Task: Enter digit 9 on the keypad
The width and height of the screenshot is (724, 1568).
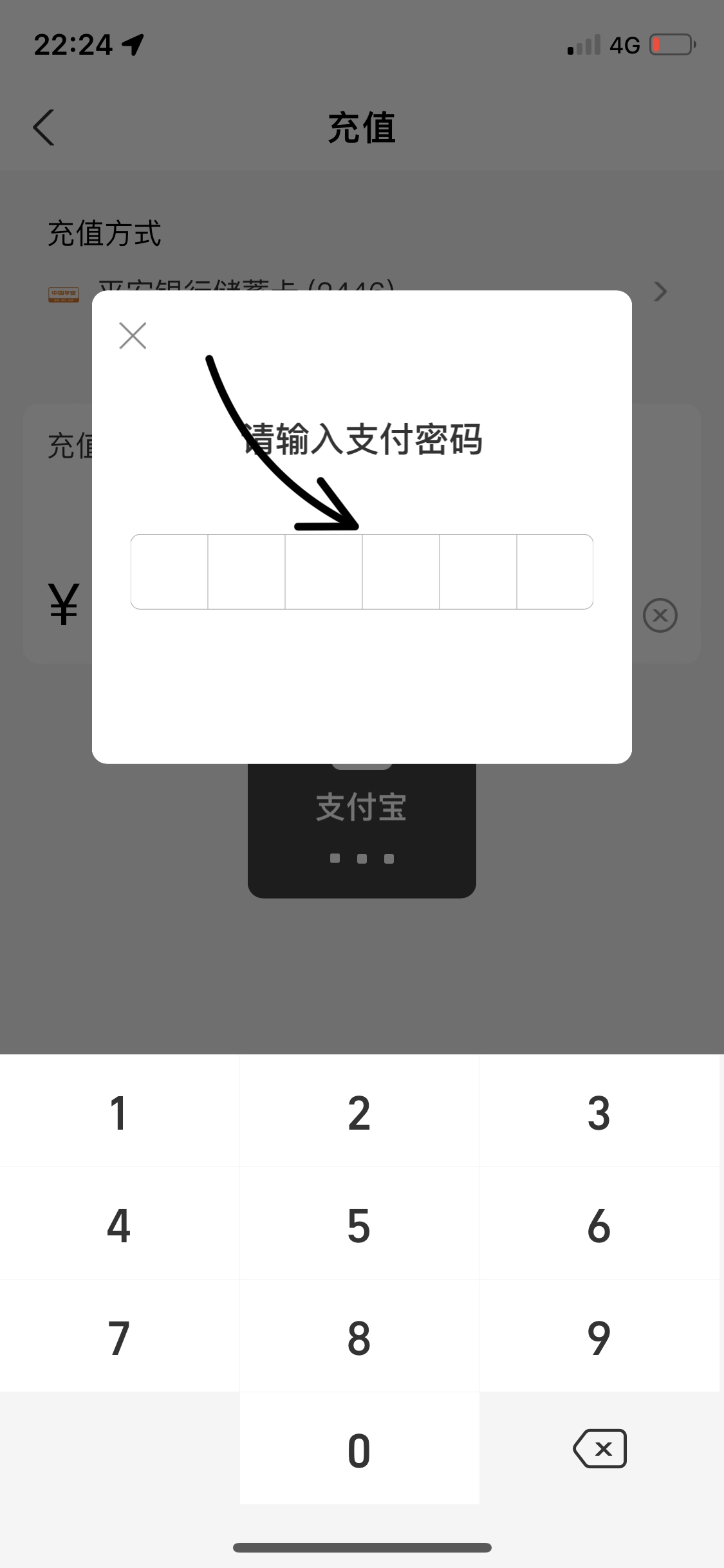Action: (599, 1338)
